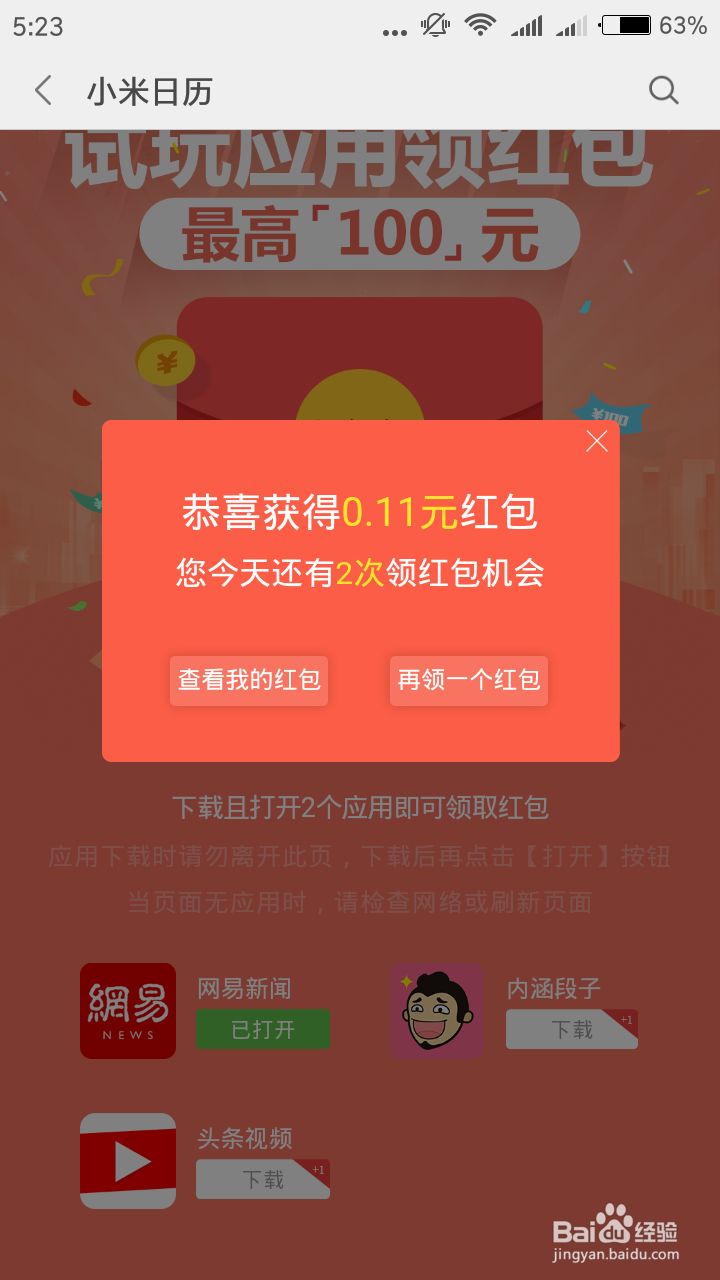Tap 已打开 next to 网易新闻
This screenshot has height=1280, width=720.
coord(262,1029)
